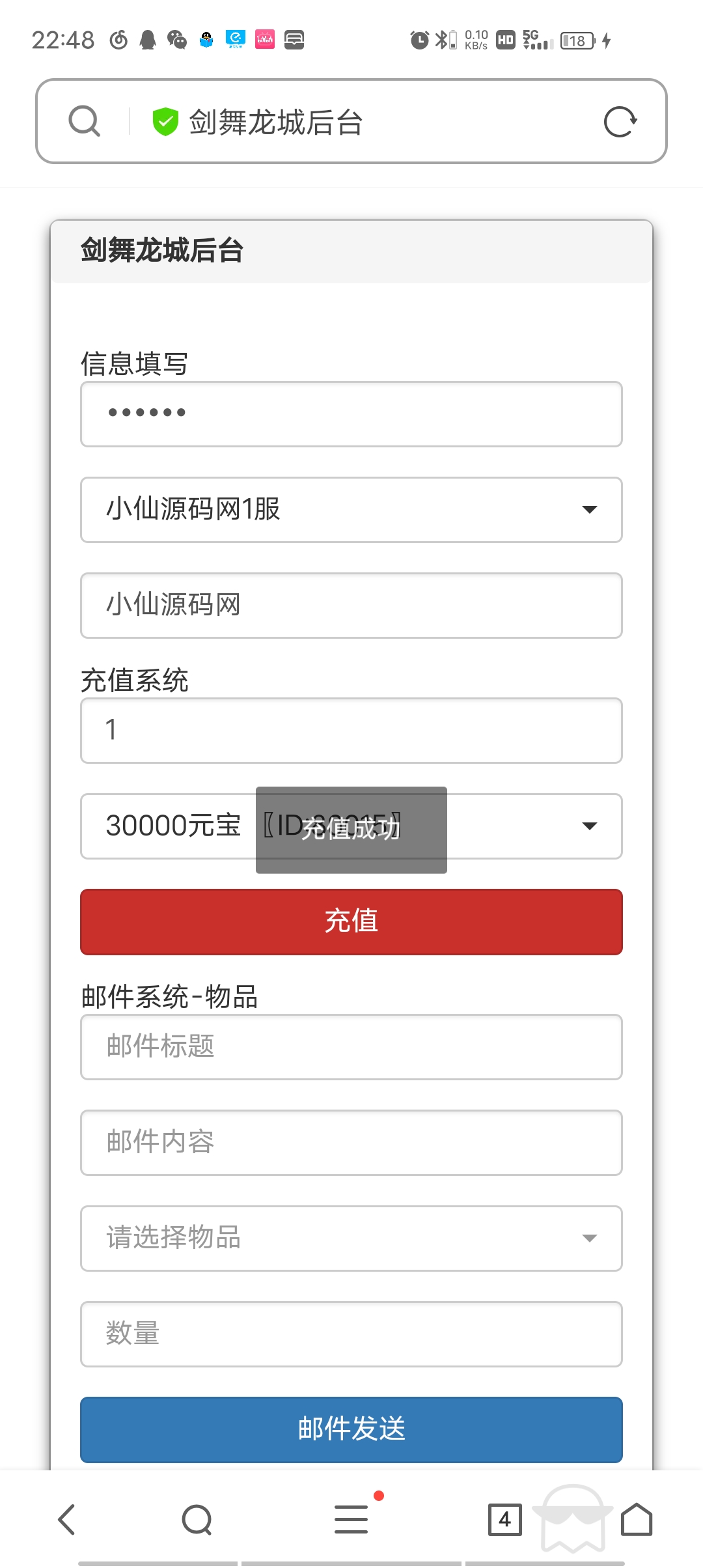Tap the red 充值 button
This screenshot has height=1568, width=703.
pyautogui.click(x=351, y=922)
